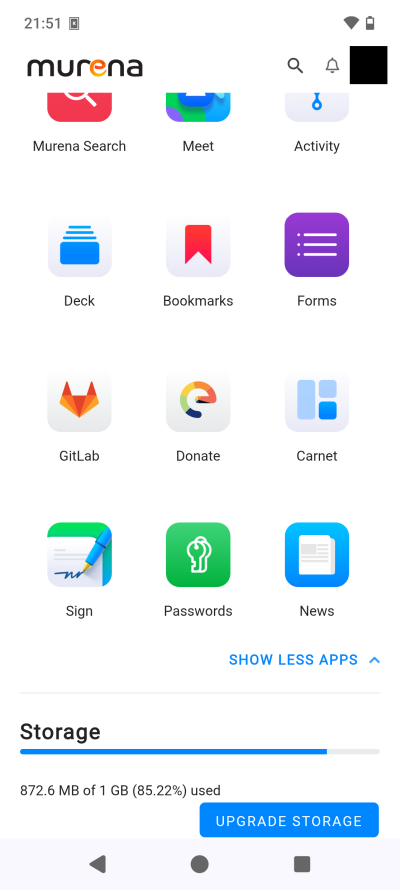Tap the Donate app icon

pyautogui.click(x=198, y=400)
